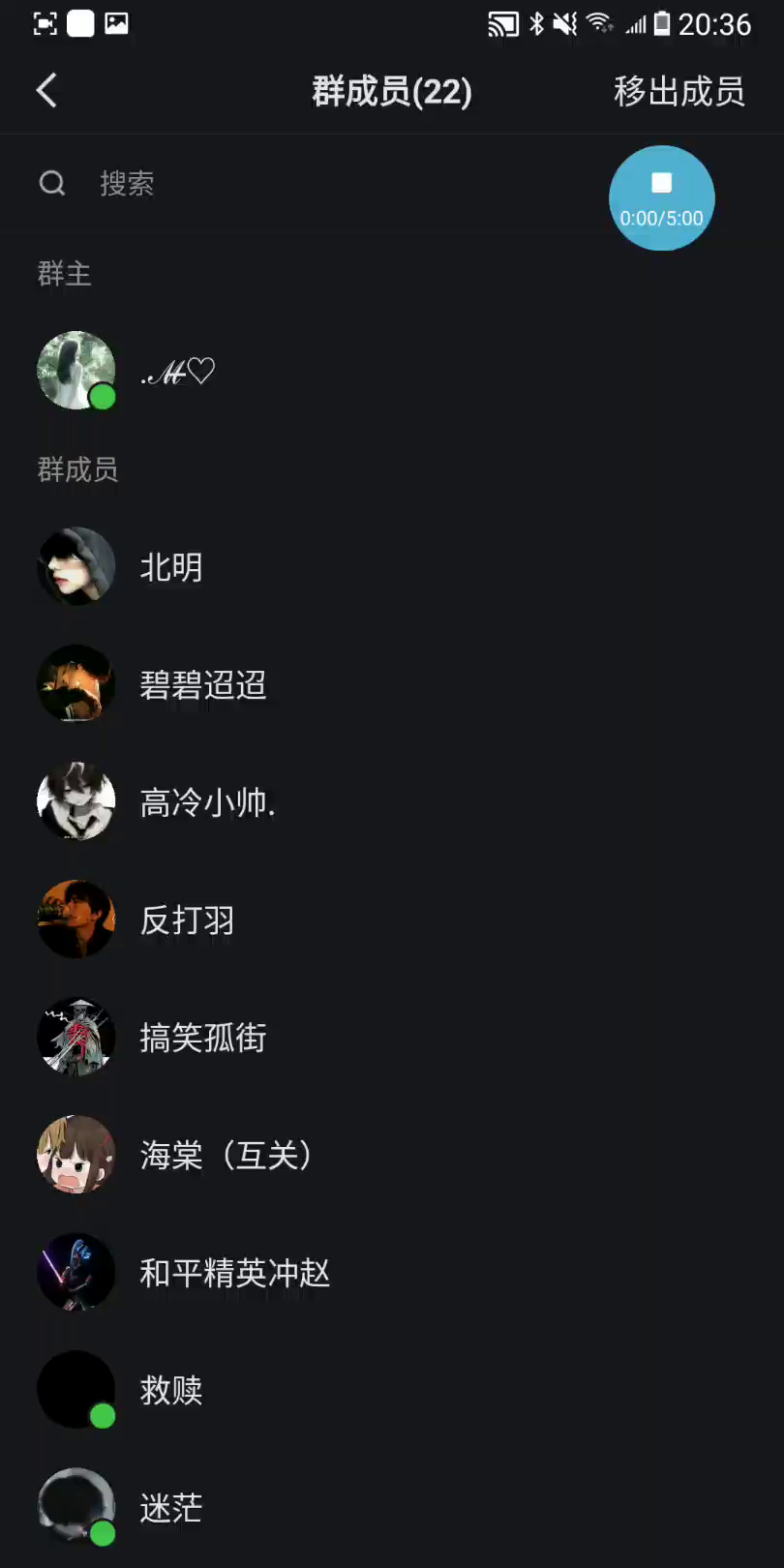Open member 北明

(x=171, y=567)
